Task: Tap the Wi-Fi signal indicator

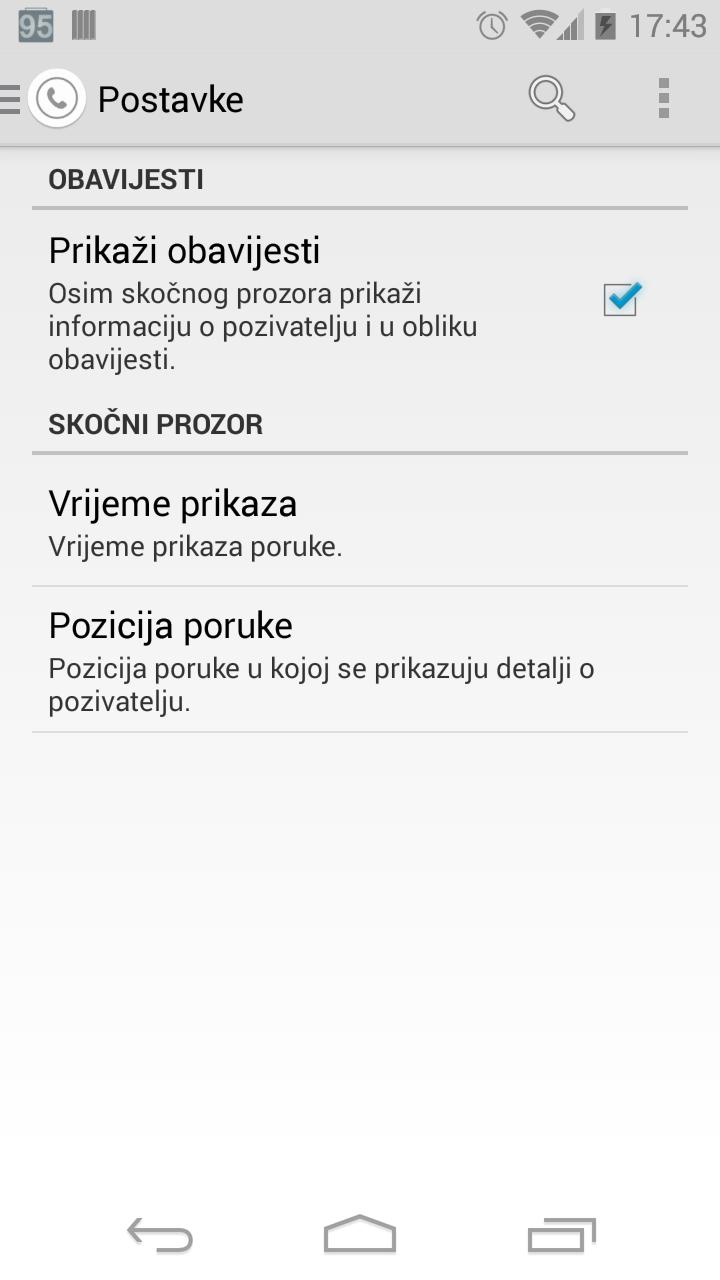Action: point(541,27)
